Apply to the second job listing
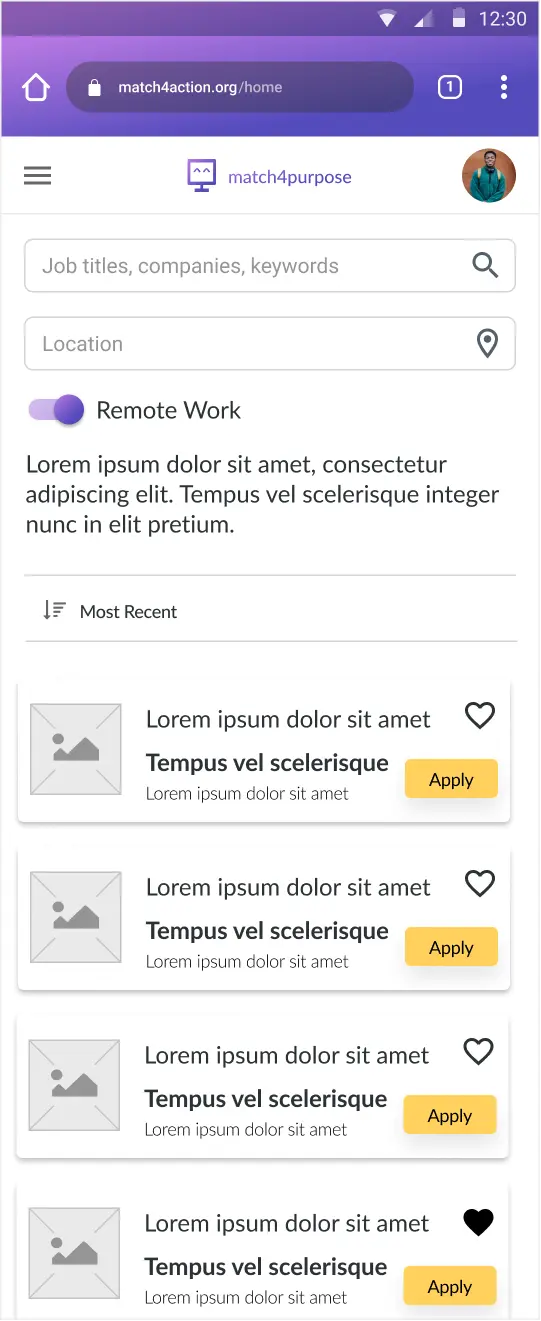The height and width of the screenshot is (1321, 541). pos(451,948)
